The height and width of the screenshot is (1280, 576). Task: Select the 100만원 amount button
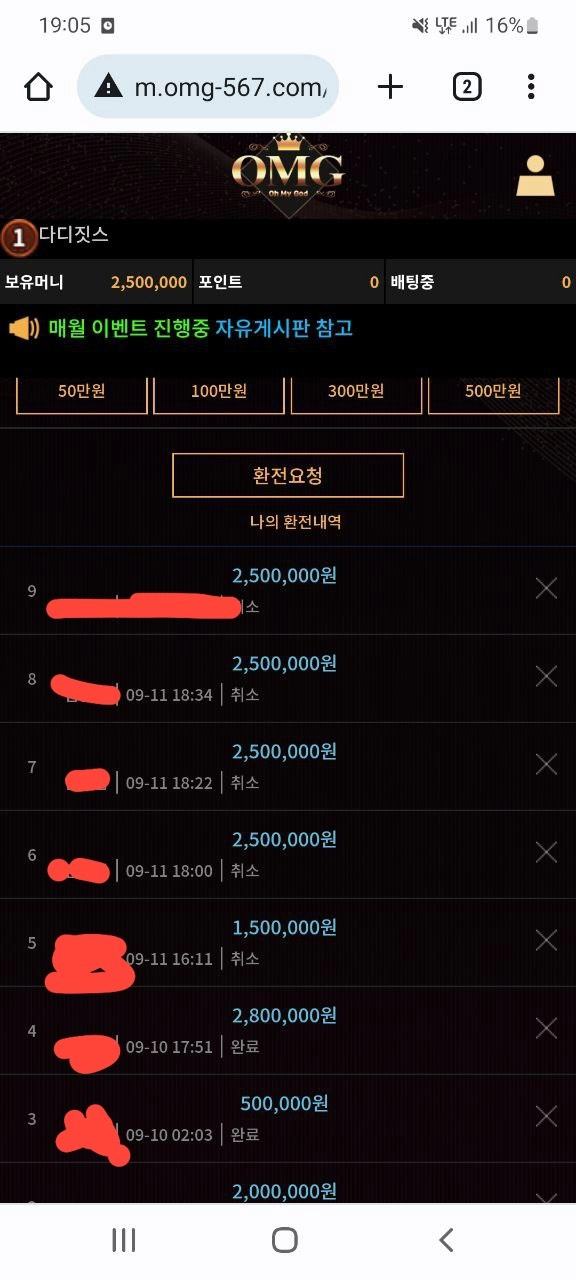point(219,392)
